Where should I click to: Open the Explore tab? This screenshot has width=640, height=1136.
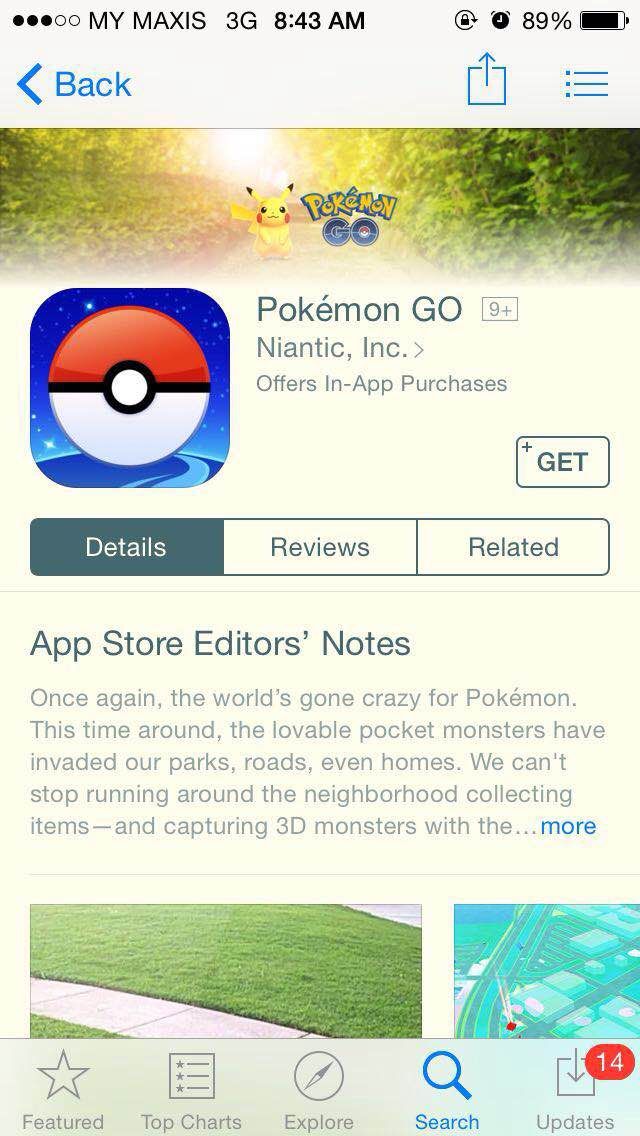click(x=319, y=1090)
